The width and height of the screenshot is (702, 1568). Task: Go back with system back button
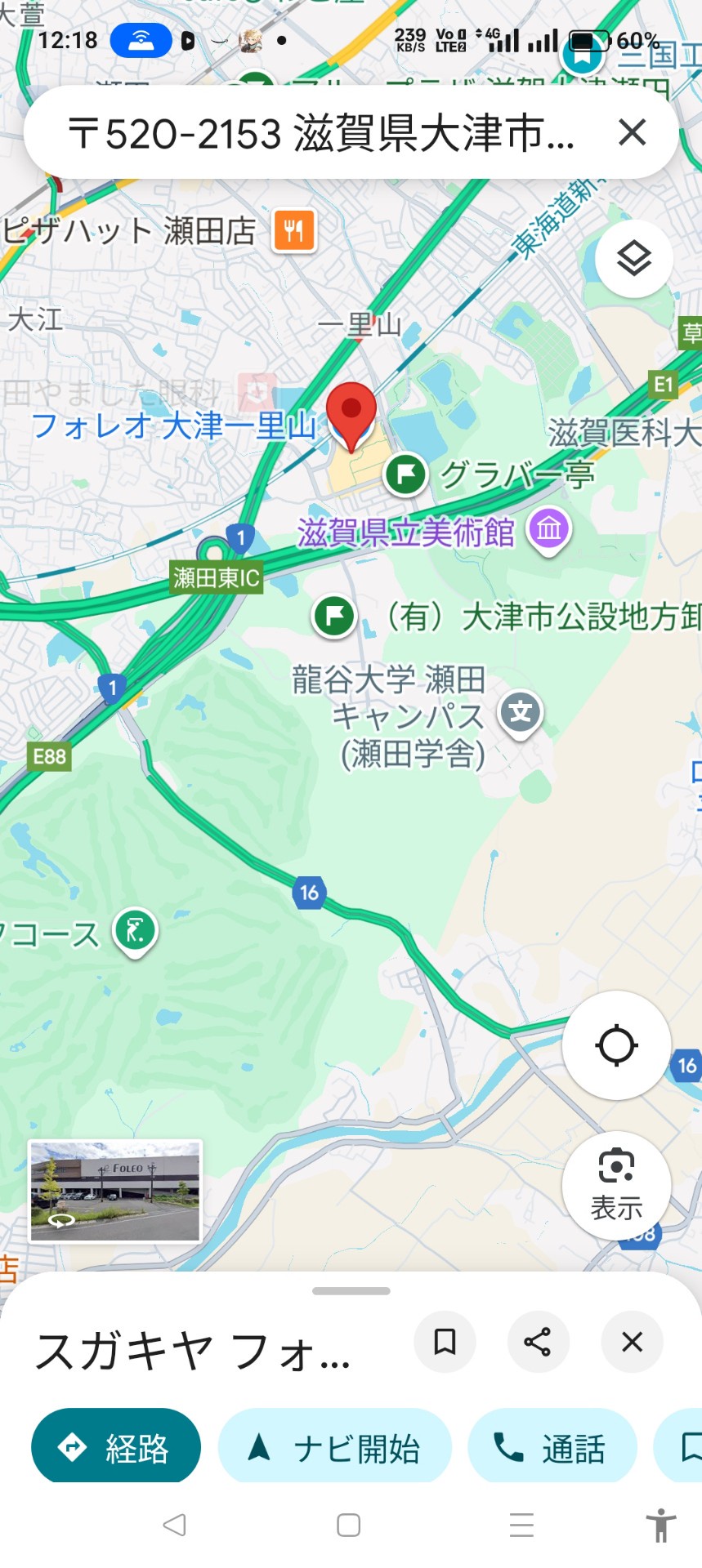click(x=175, y=1525)
